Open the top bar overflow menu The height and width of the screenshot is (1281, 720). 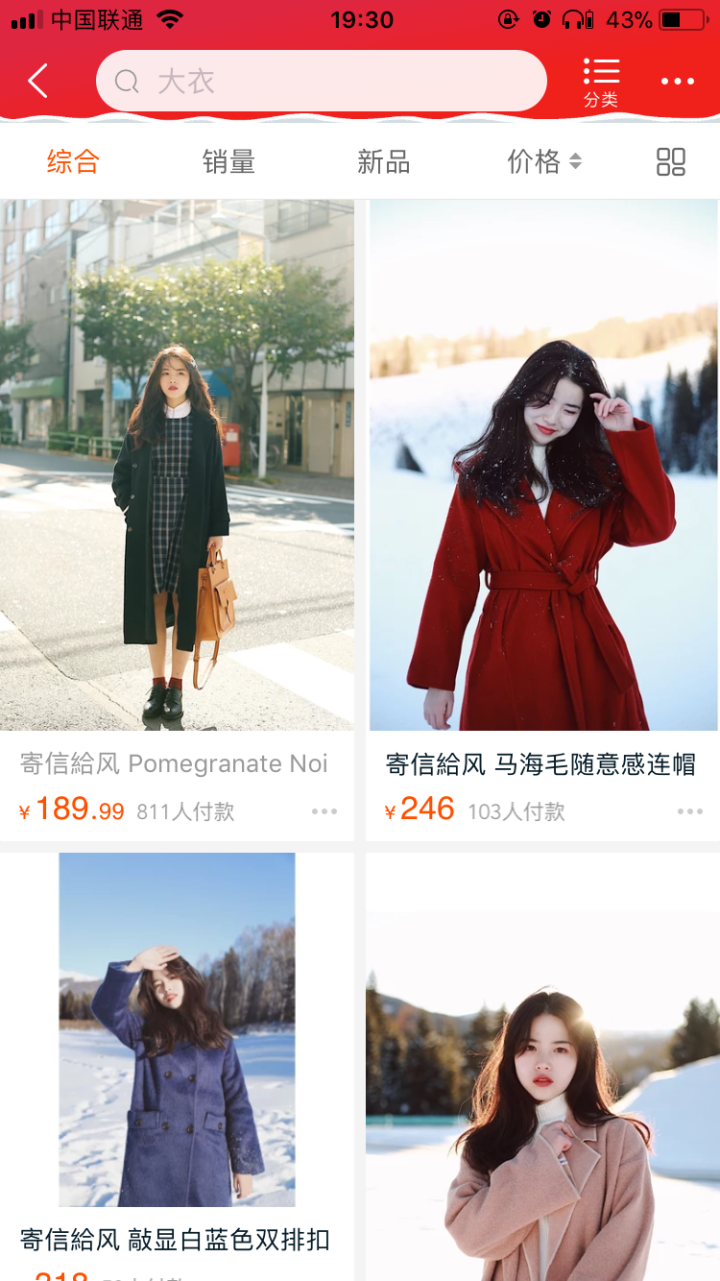(677, 82)
